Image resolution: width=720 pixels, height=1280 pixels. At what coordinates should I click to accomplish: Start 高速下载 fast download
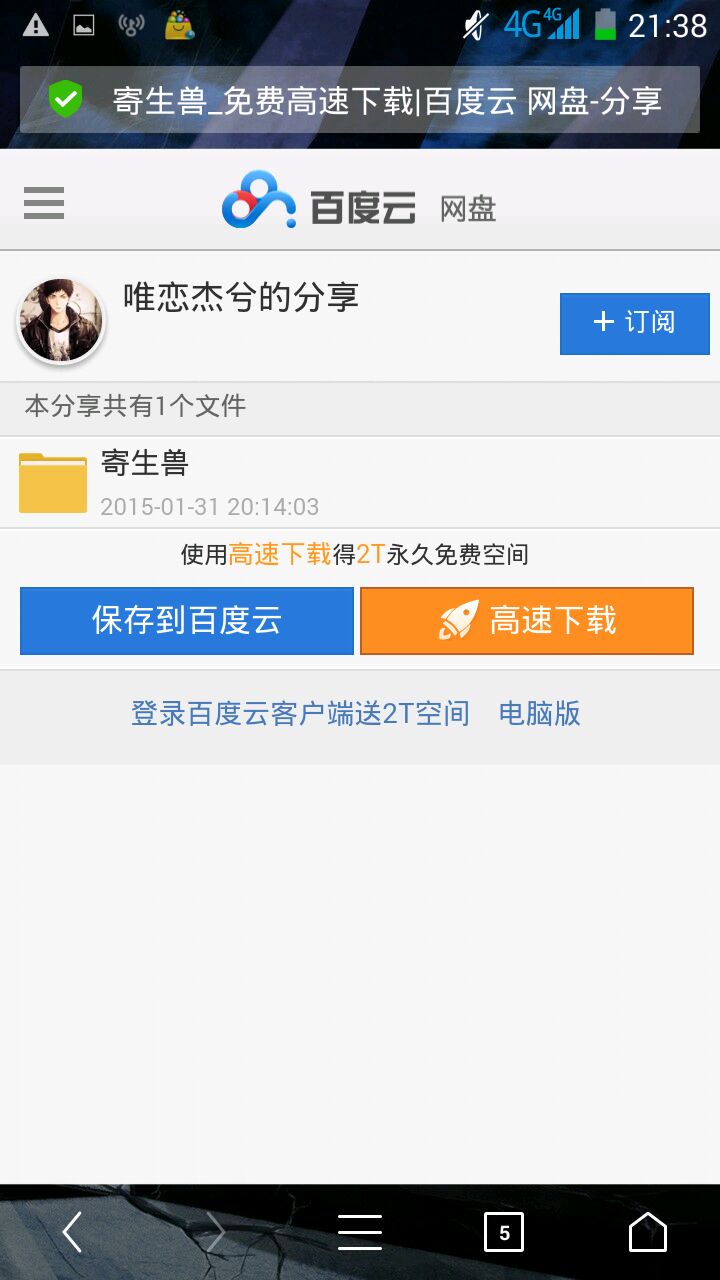tap(527, 621)
